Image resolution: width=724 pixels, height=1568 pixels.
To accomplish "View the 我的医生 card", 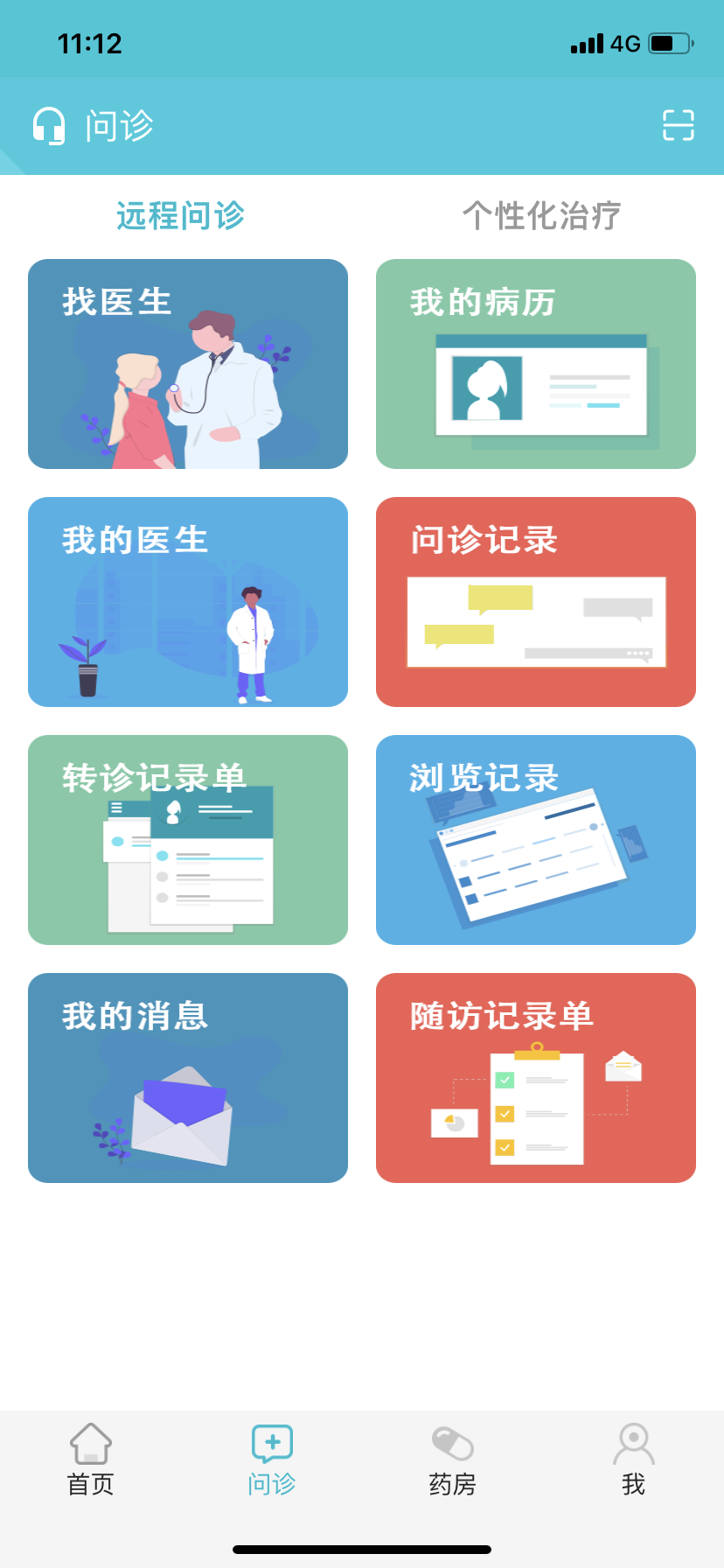I will tap(188, 602).
